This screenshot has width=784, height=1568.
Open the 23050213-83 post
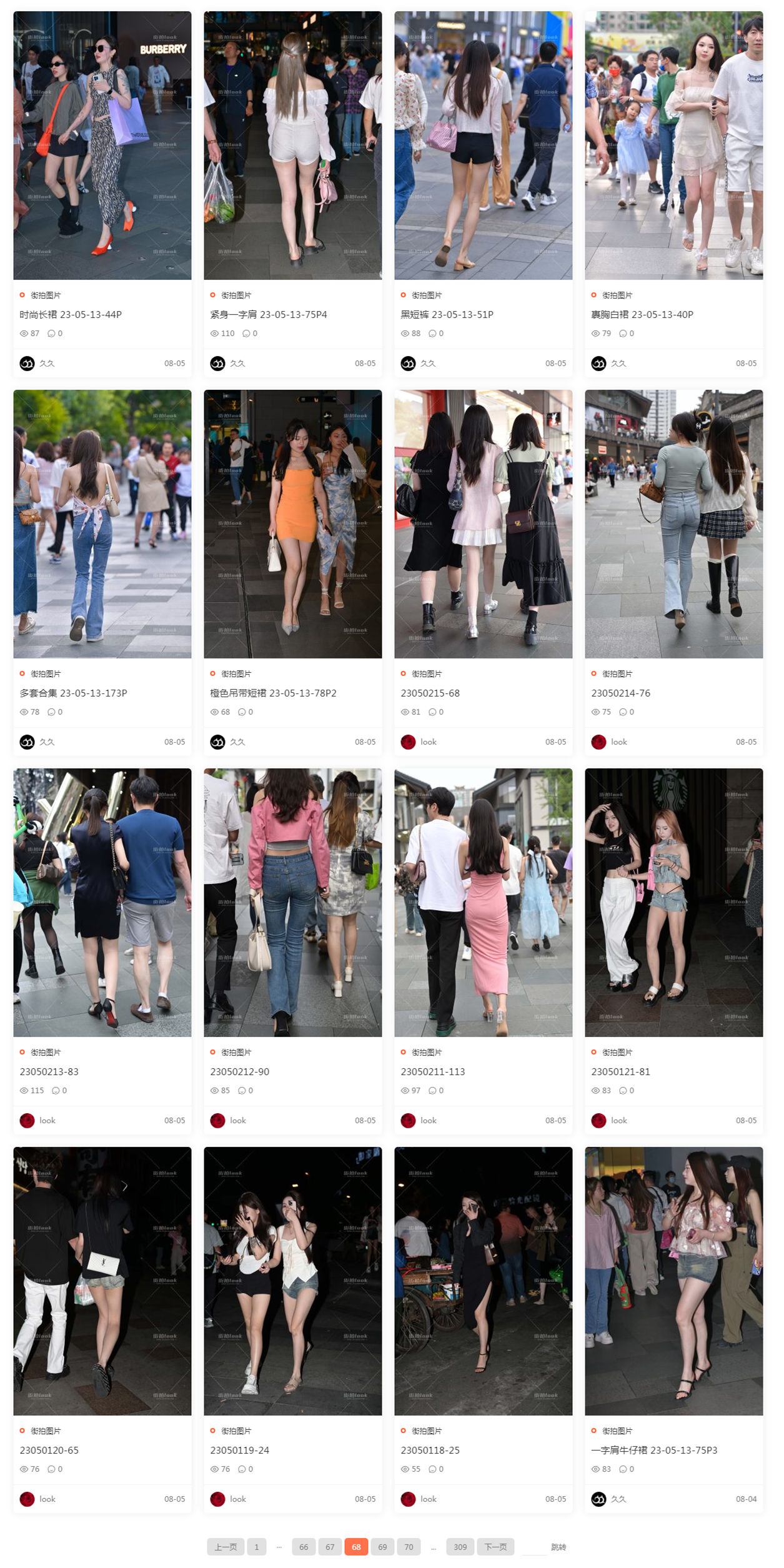coord(49,1071)
